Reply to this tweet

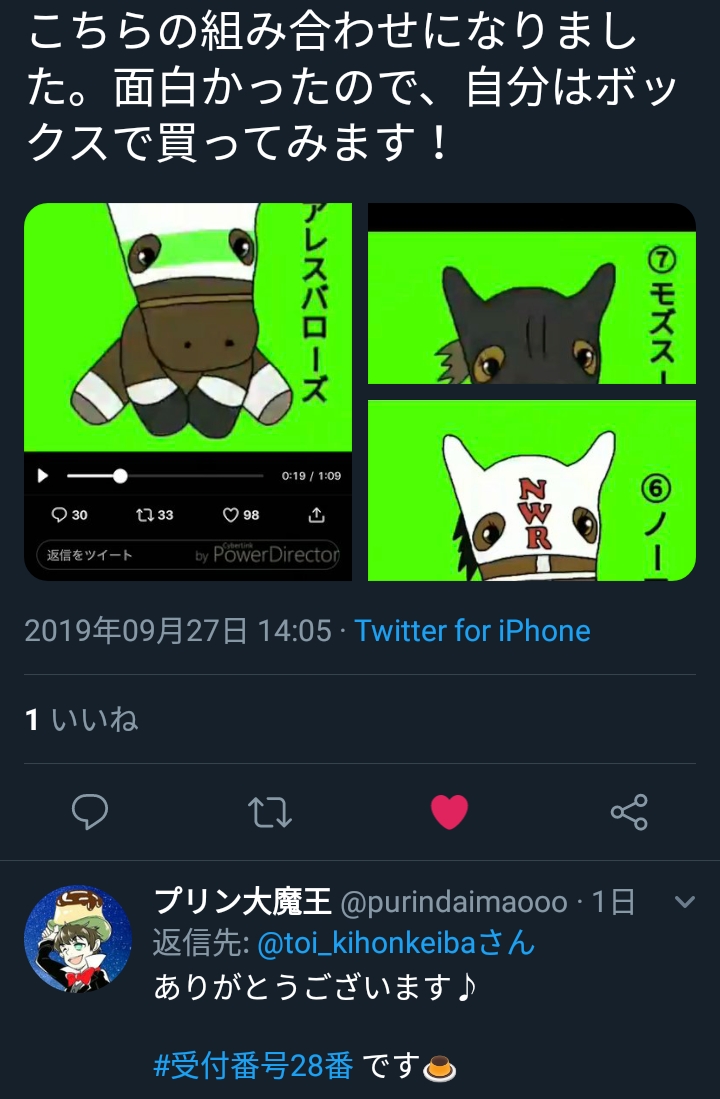click(x=90, y=812)
